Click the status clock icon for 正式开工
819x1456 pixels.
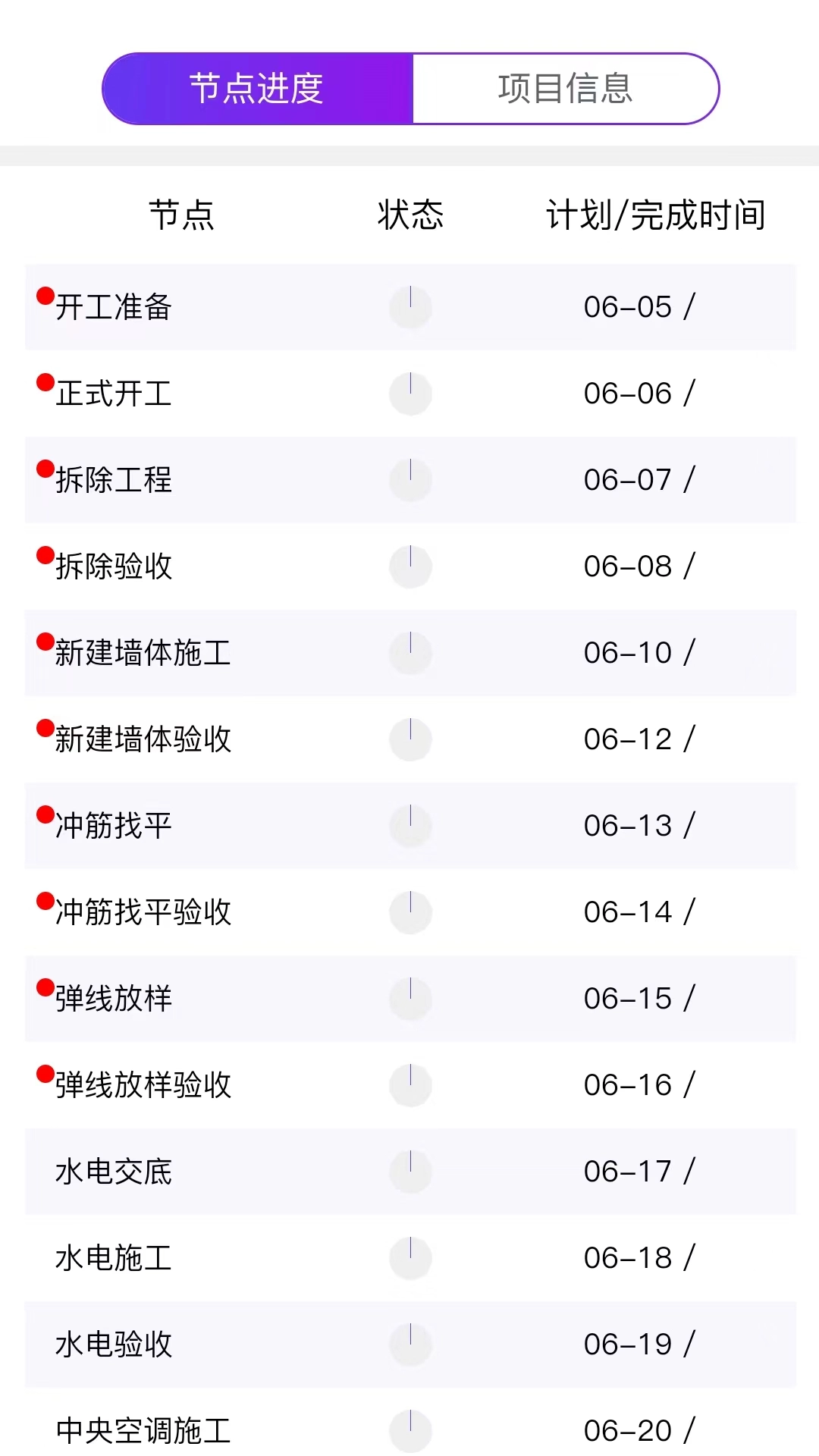coord(409,393)
